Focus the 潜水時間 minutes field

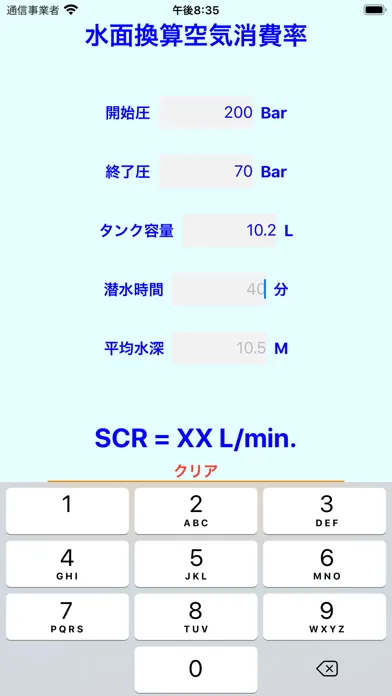click(x=219, y=289)
